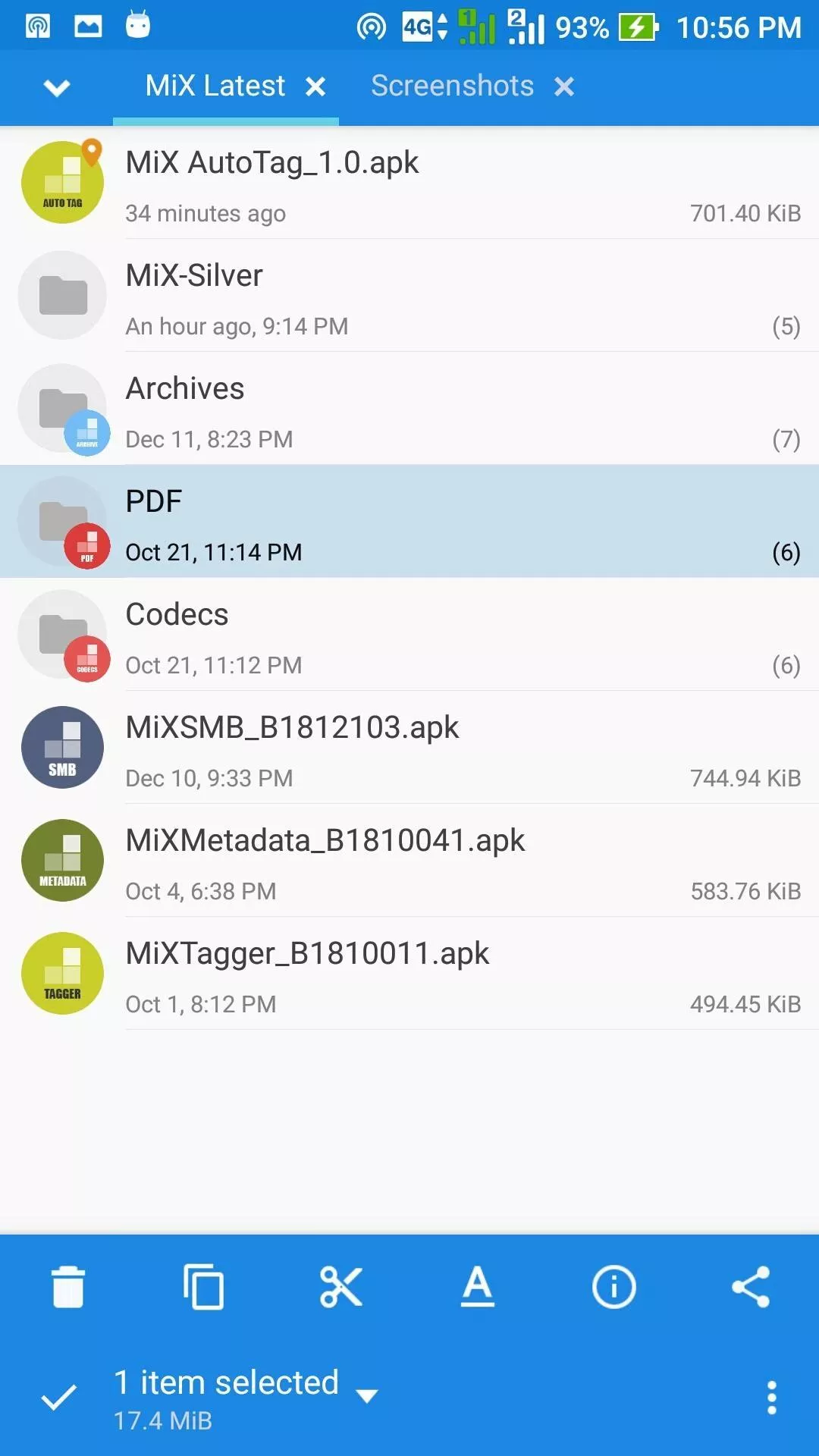
Task: Delete the selected item with trash icon
Action: (68, 1286)
